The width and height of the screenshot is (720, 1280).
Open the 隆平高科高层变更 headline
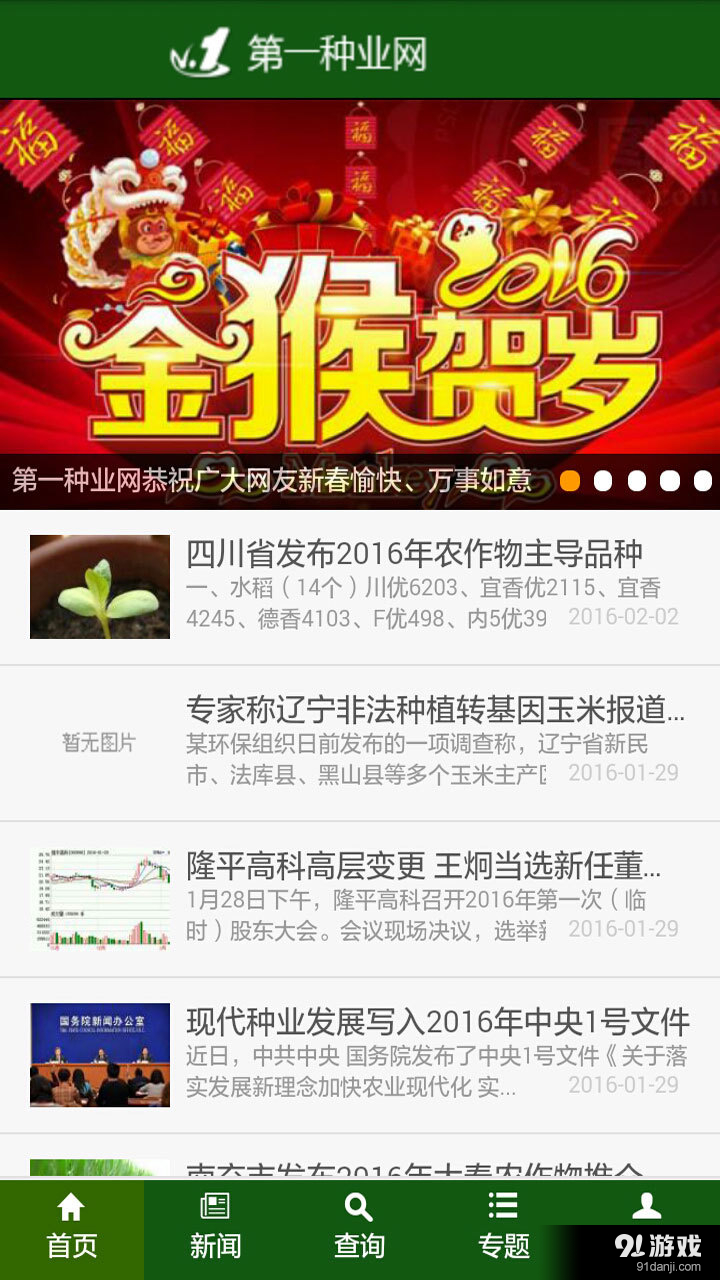pyautogui.click(x=430, y=862)
